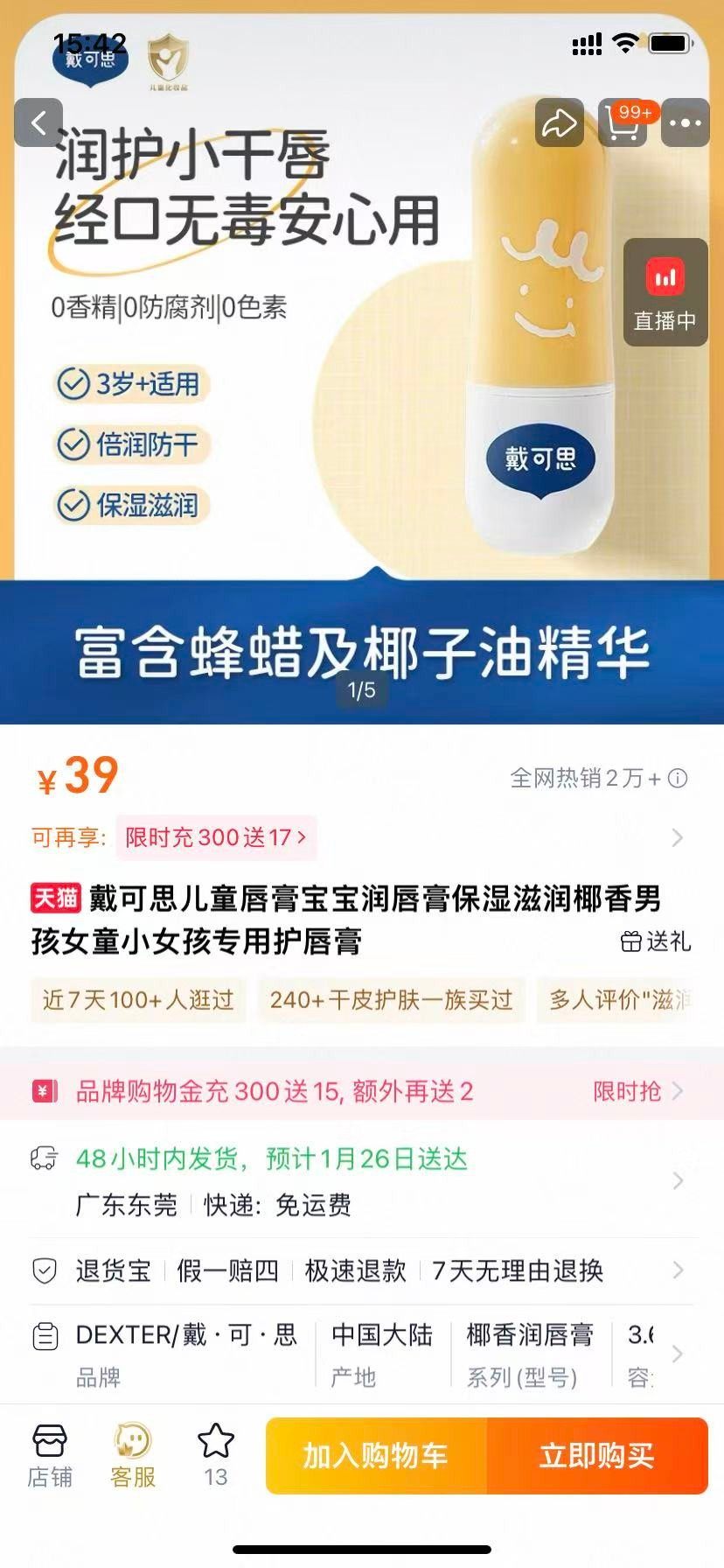
Task: View info icon beside 全网热销2万+
Action: 679,778
